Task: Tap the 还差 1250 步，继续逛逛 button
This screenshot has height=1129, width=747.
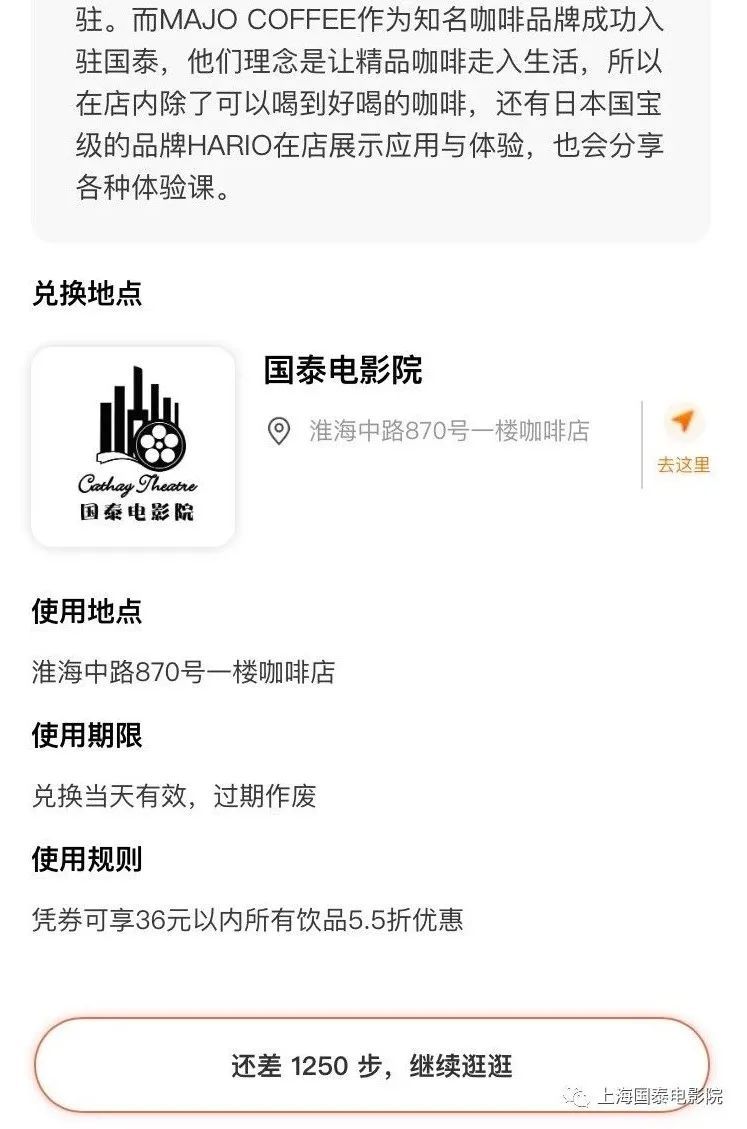Action: click(x=372, y=1065)
